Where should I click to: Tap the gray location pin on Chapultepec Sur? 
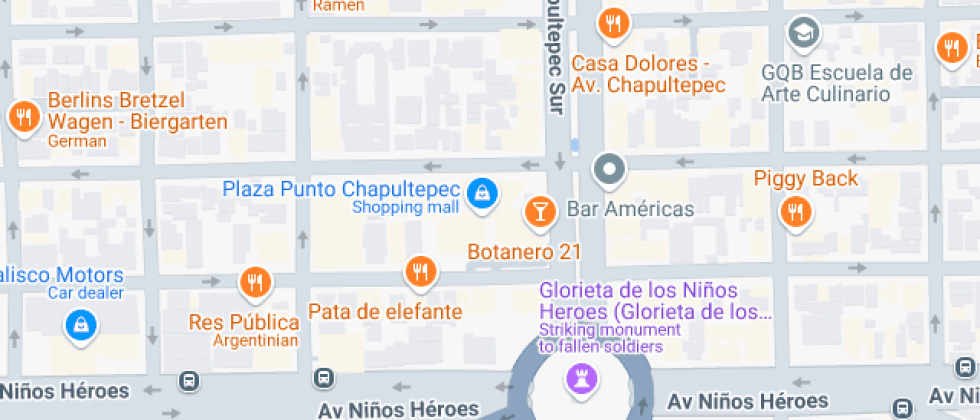[608, 169]
